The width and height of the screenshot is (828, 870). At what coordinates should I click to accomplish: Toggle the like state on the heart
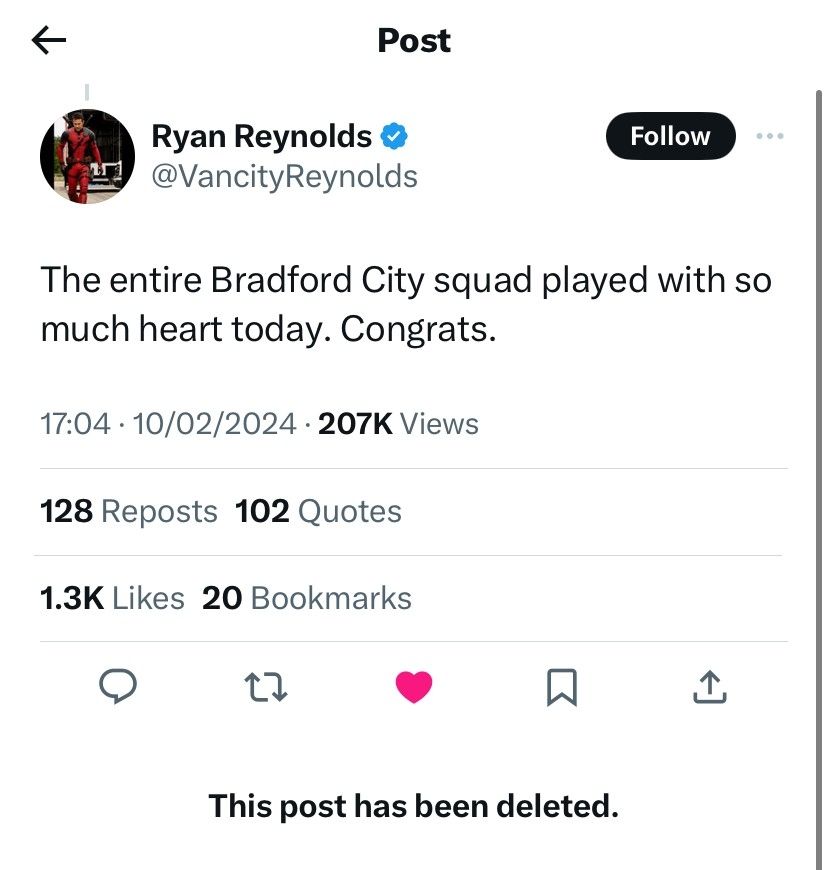(x=414, y=686)
